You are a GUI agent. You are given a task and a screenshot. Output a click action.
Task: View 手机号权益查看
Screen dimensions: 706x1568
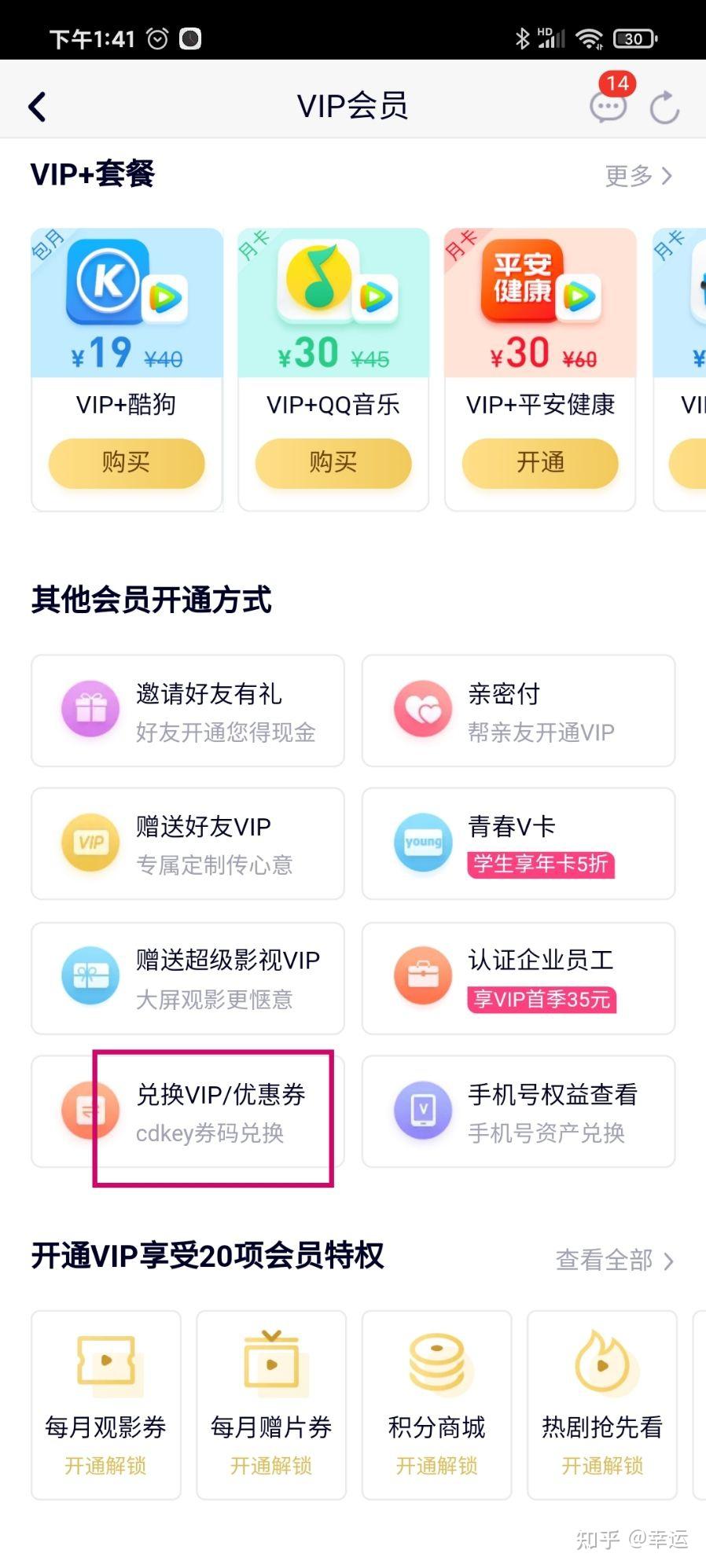518,1111
